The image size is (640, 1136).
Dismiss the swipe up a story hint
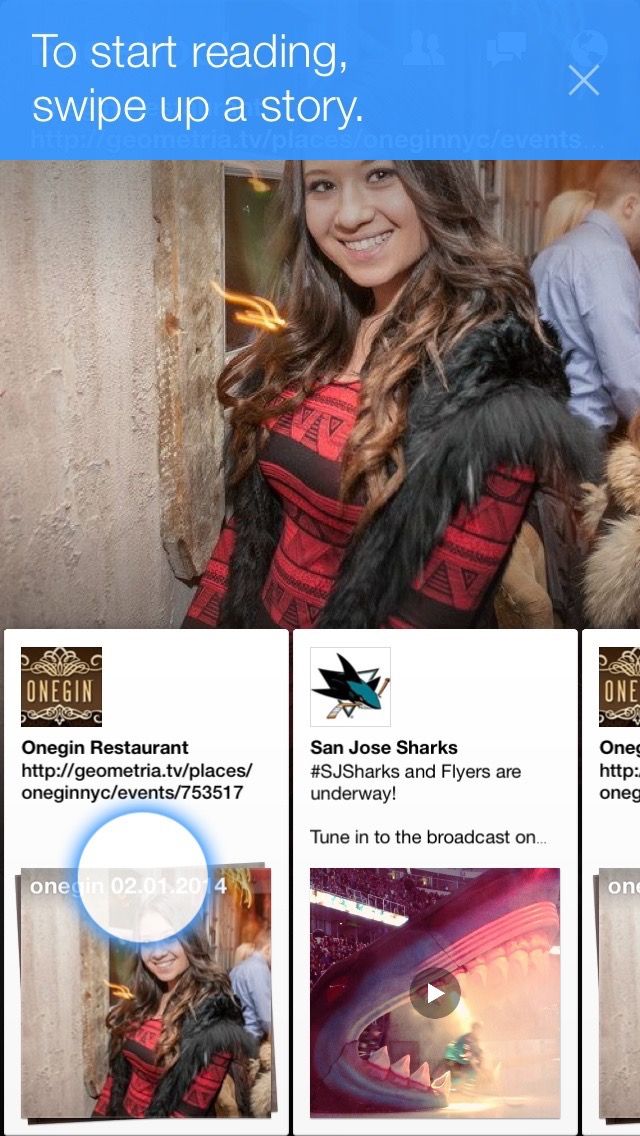coord(583,80)
